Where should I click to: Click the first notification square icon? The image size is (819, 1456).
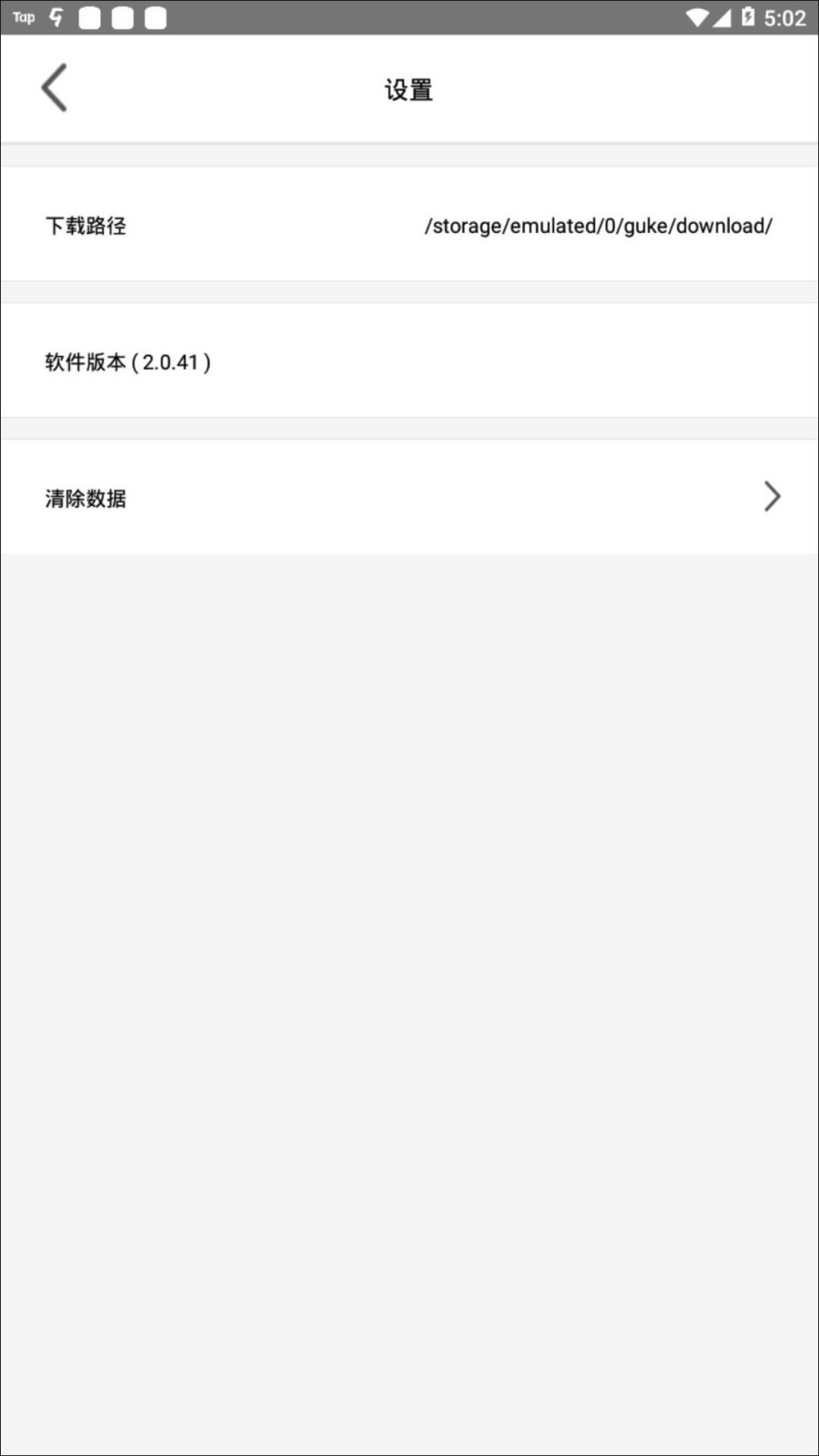[90, 17]
